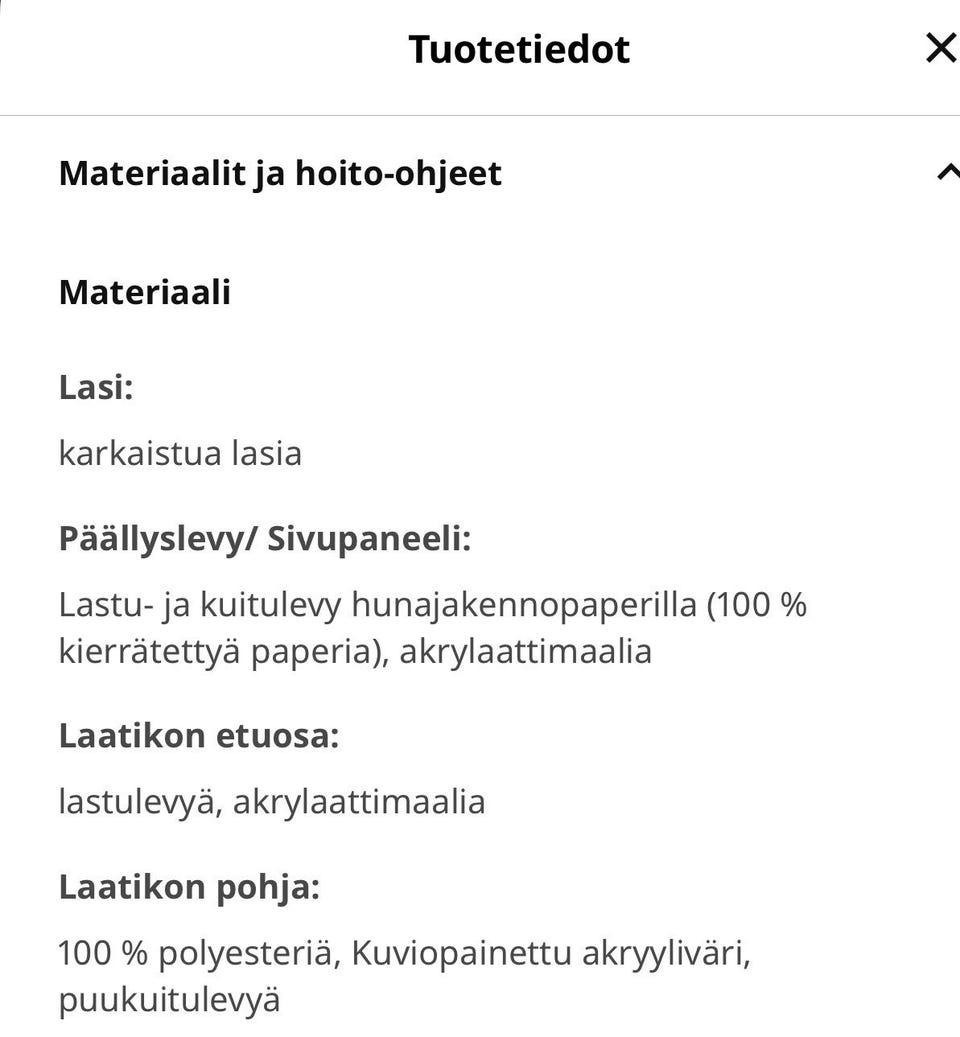Click the Lasi: label
960x1037 pixels.
pyautogui.click(x=95, y=385)
